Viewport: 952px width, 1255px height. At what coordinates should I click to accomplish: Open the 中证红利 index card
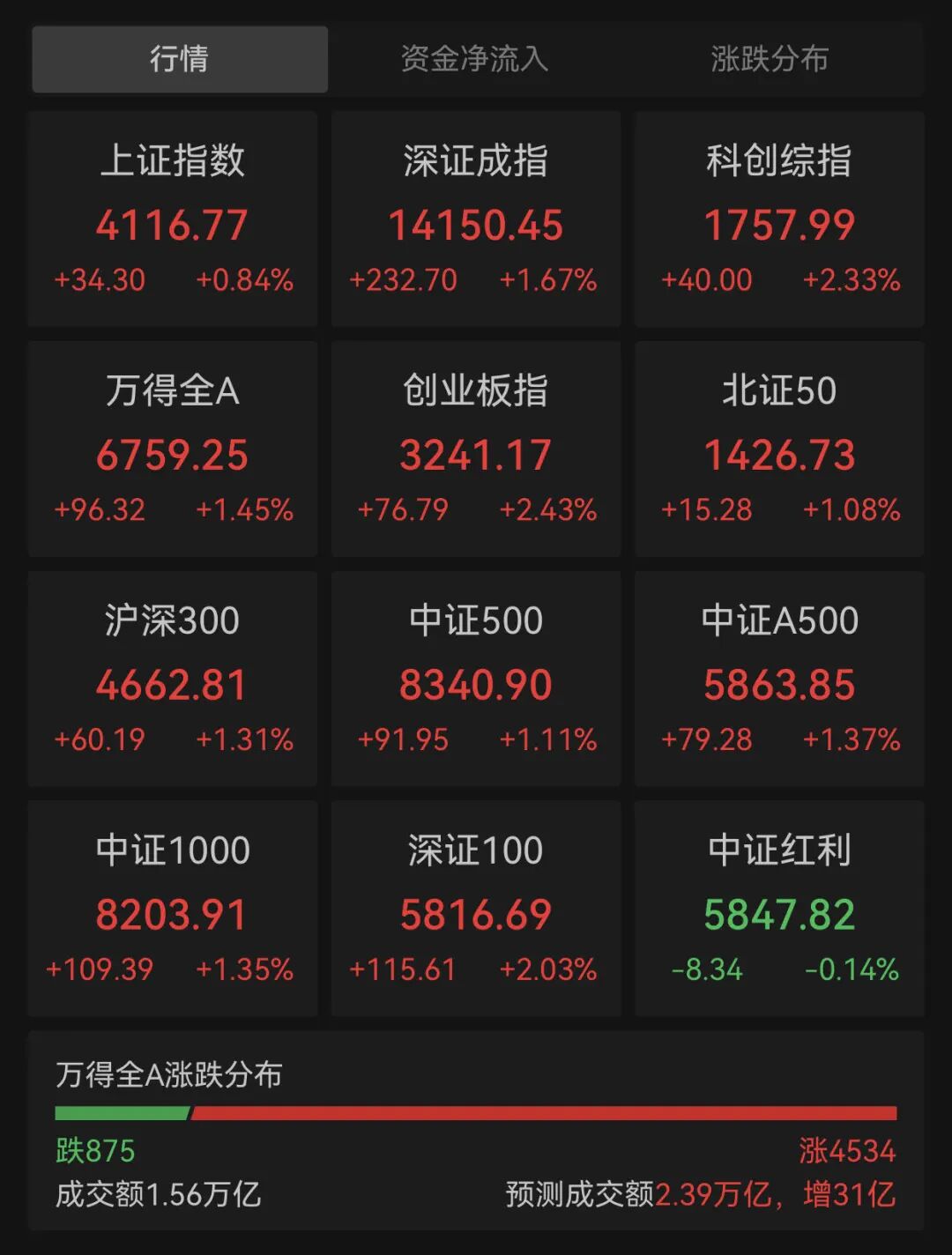779,909
